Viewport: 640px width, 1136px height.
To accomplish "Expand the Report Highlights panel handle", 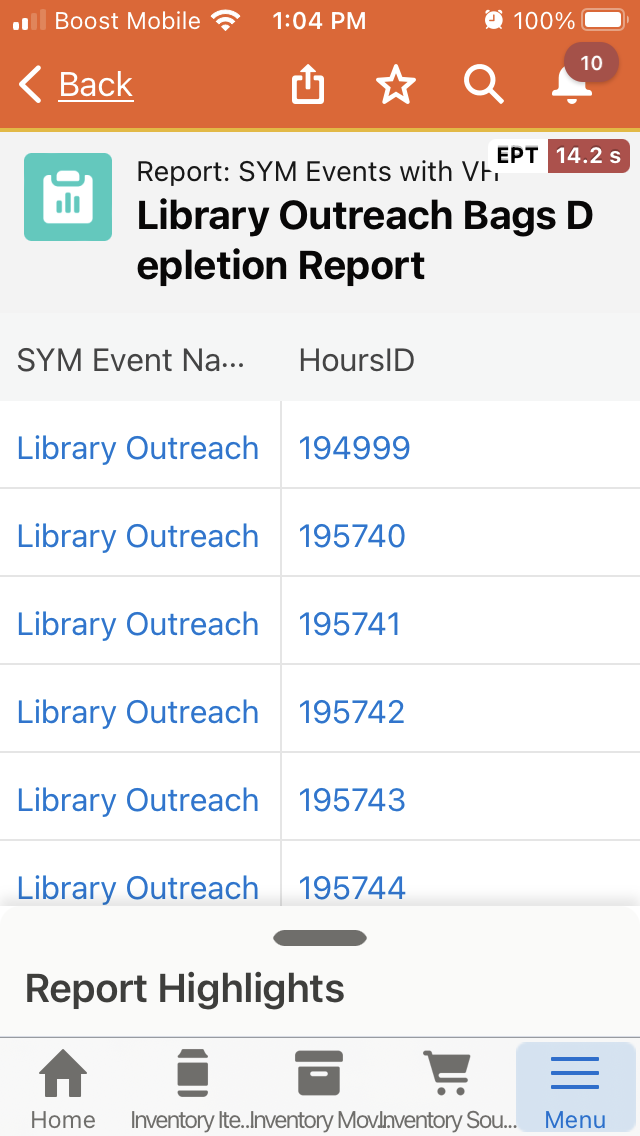I will [x=319, y=938].
